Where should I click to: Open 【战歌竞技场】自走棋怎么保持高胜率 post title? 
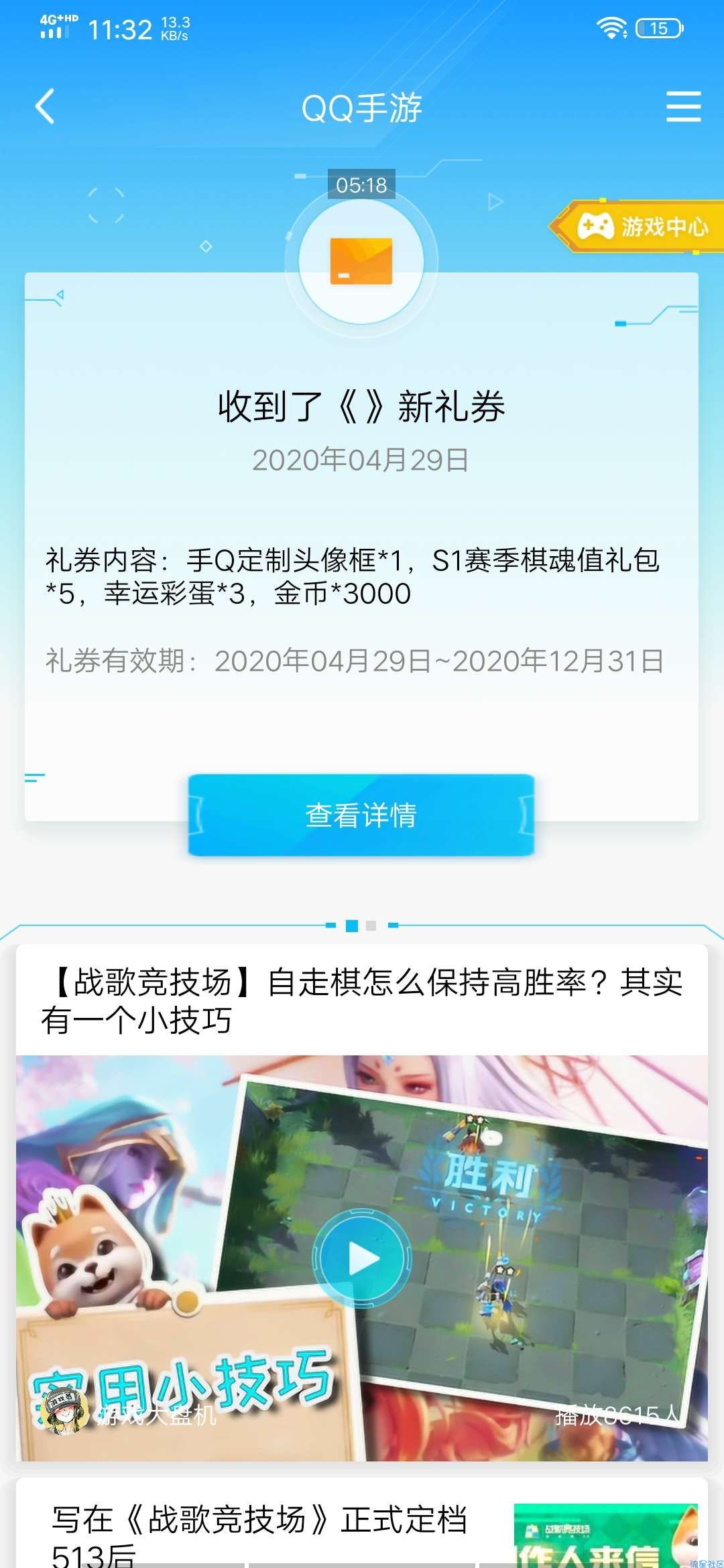[362, 1001]
